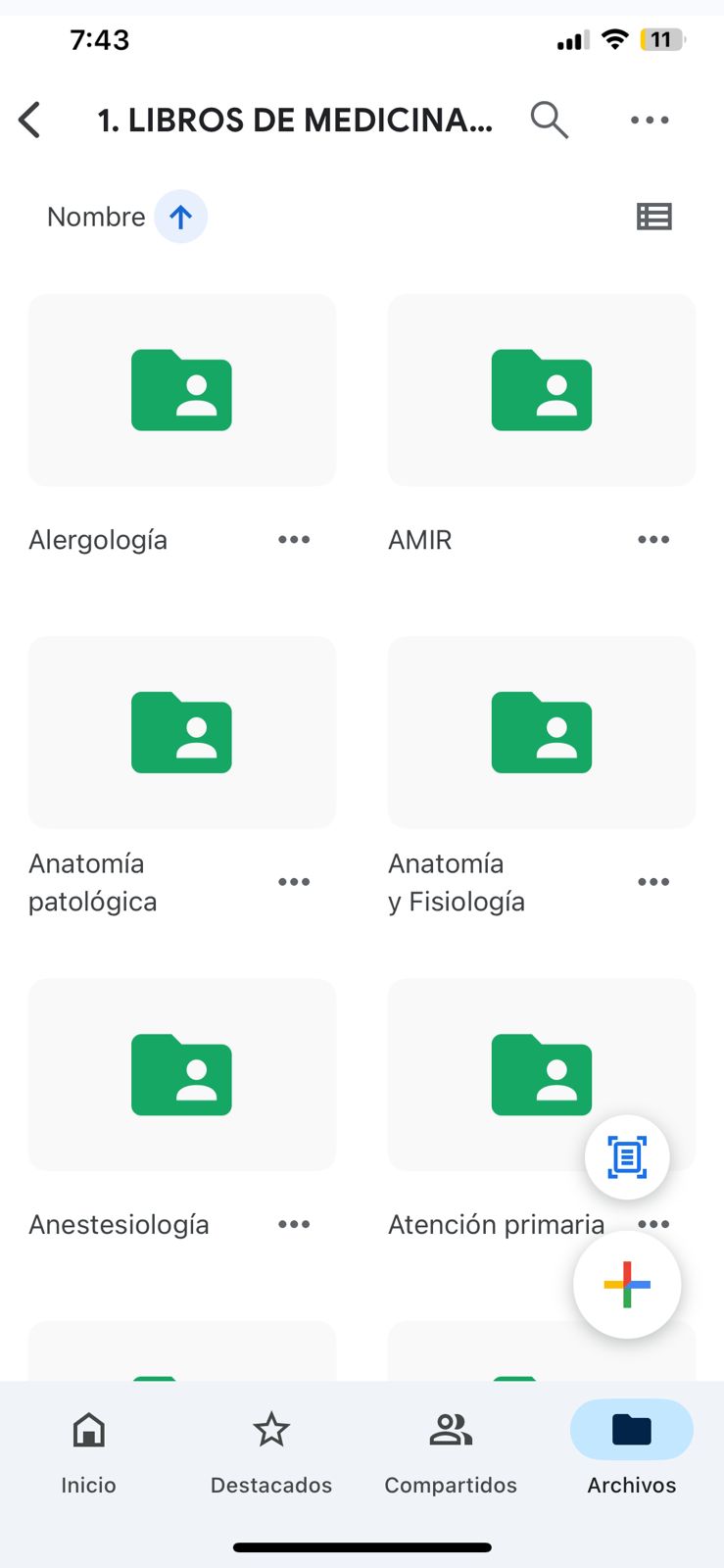
Task: Show more options for Alergología
Action: click(x=294, y=540)
